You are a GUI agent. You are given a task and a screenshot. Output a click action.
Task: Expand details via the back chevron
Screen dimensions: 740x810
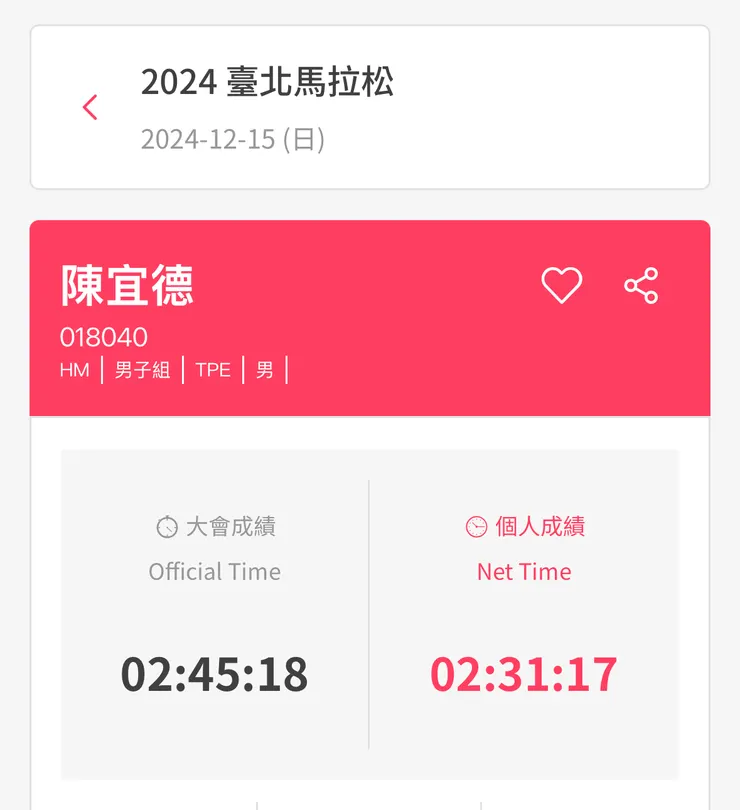(x=90, y=106)
